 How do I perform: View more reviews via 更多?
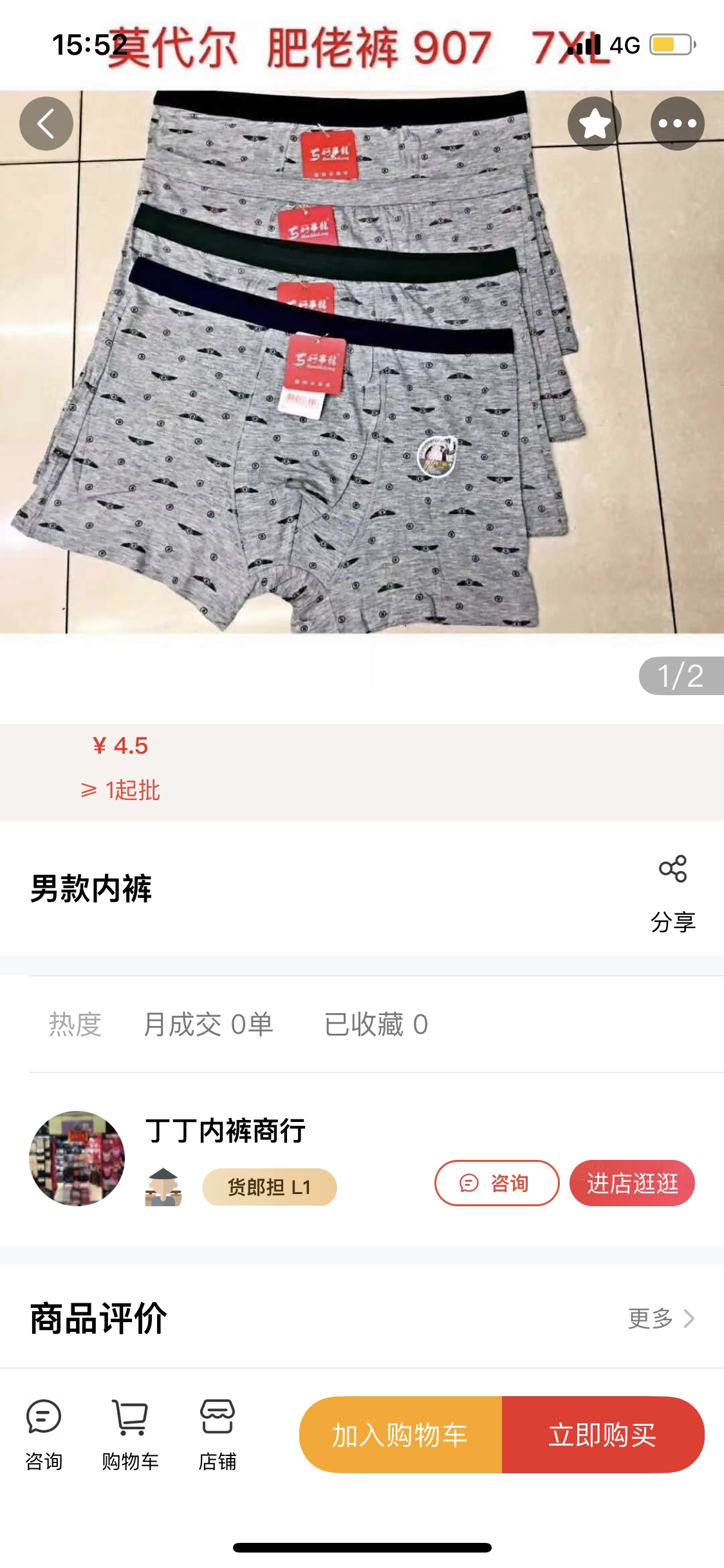pos(660,1318)
